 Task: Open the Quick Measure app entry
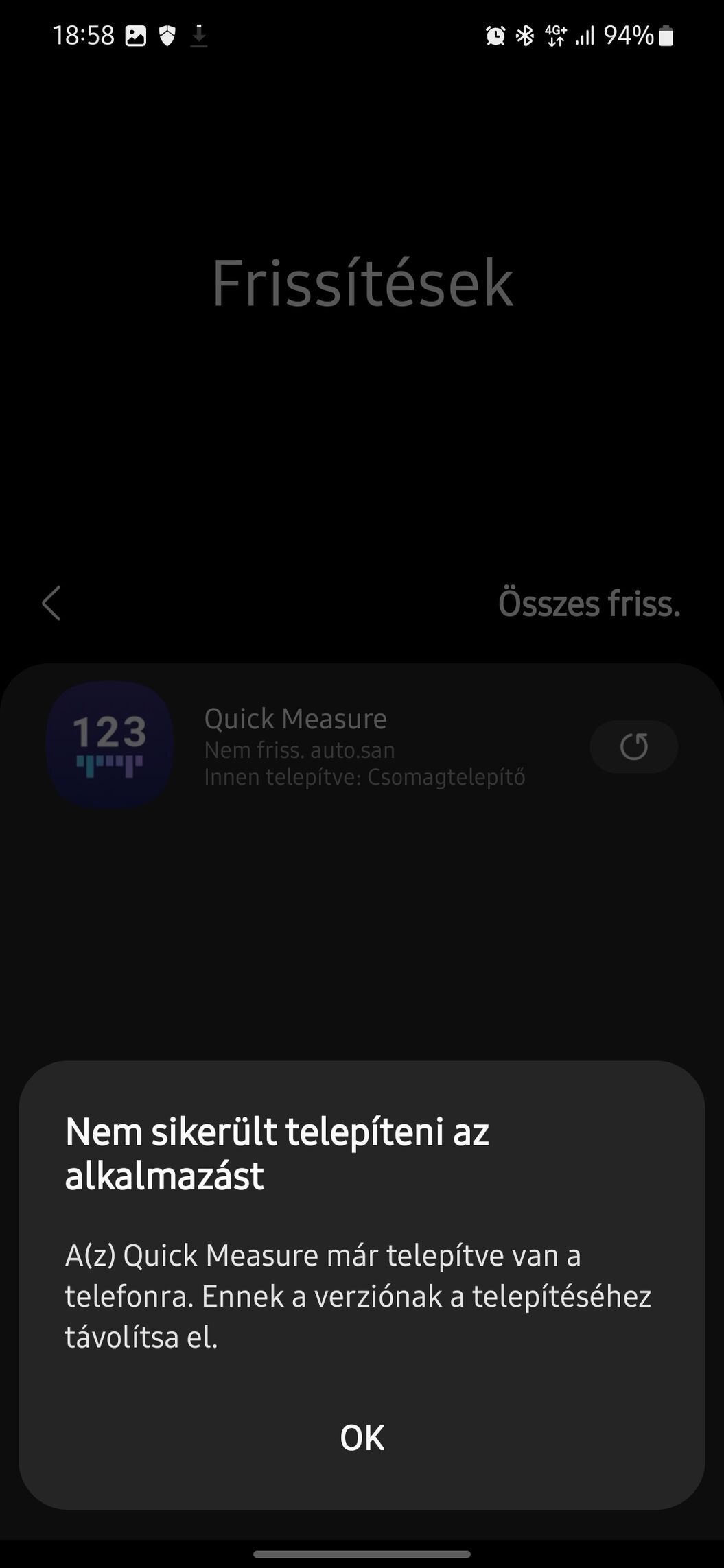pos(362,746)
